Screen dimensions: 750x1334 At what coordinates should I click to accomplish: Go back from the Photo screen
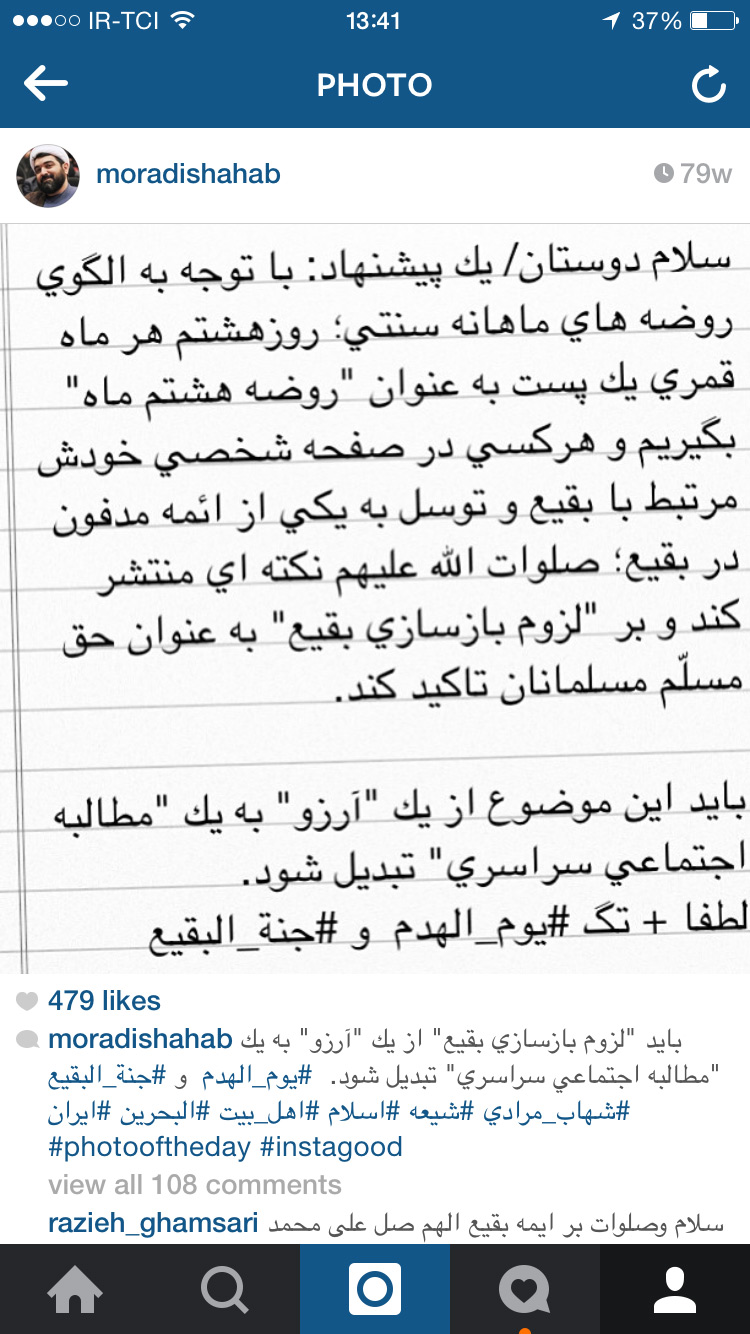[46, 85]
